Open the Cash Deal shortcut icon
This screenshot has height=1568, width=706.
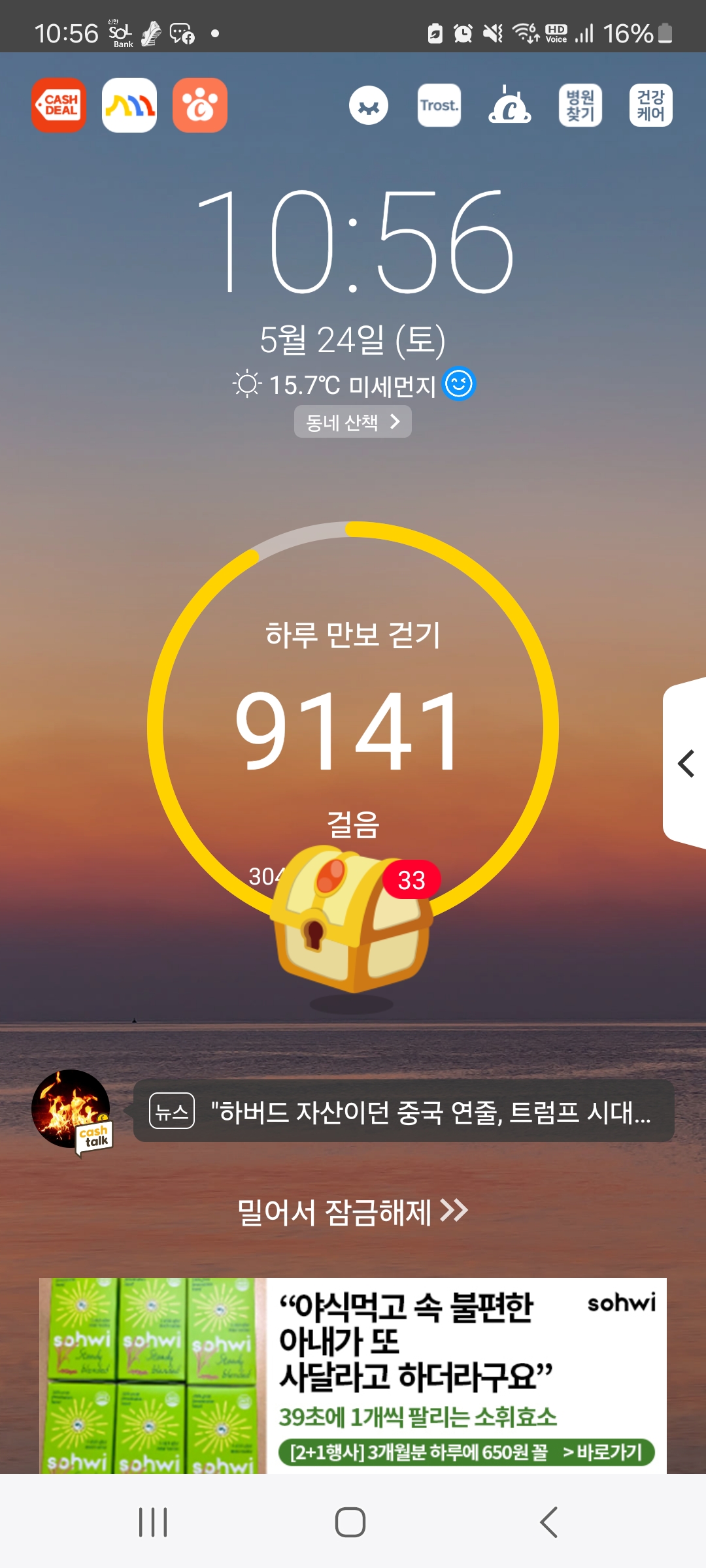click(x=59, y=105)
